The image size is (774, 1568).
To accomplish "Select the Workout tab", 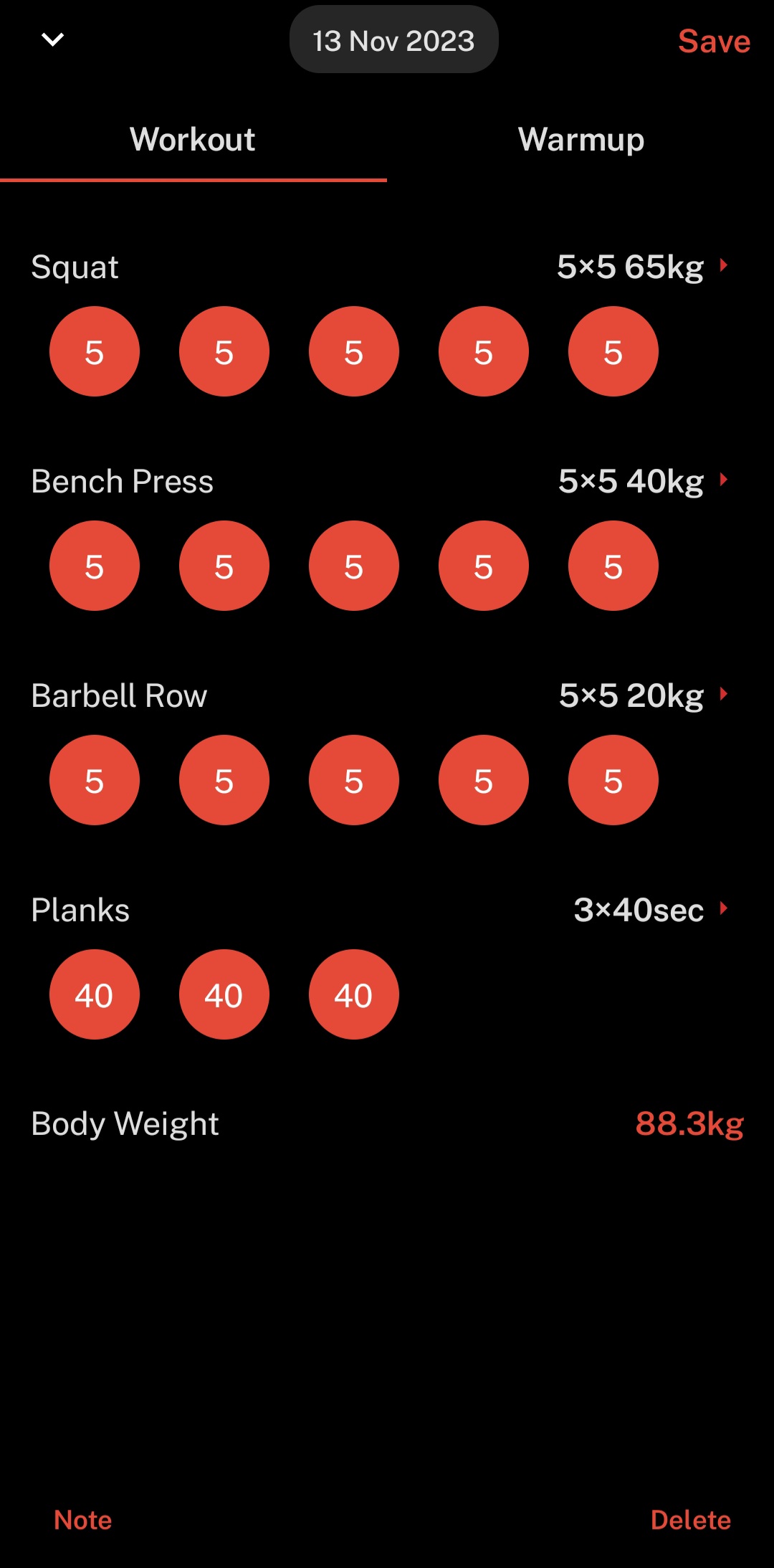I will pos(193,139).
